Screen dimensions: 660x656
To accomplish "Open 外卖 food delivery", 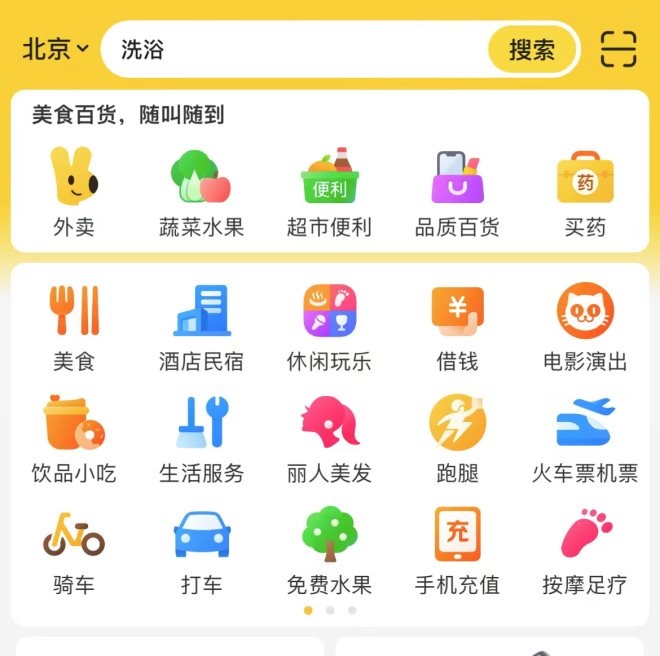I will (74, 193).
